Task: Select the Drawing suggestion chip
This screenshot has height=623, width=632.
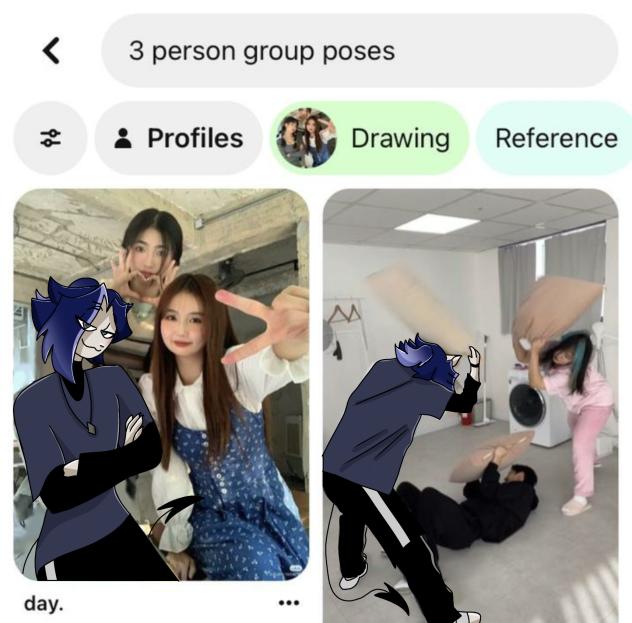Action: 369,138
